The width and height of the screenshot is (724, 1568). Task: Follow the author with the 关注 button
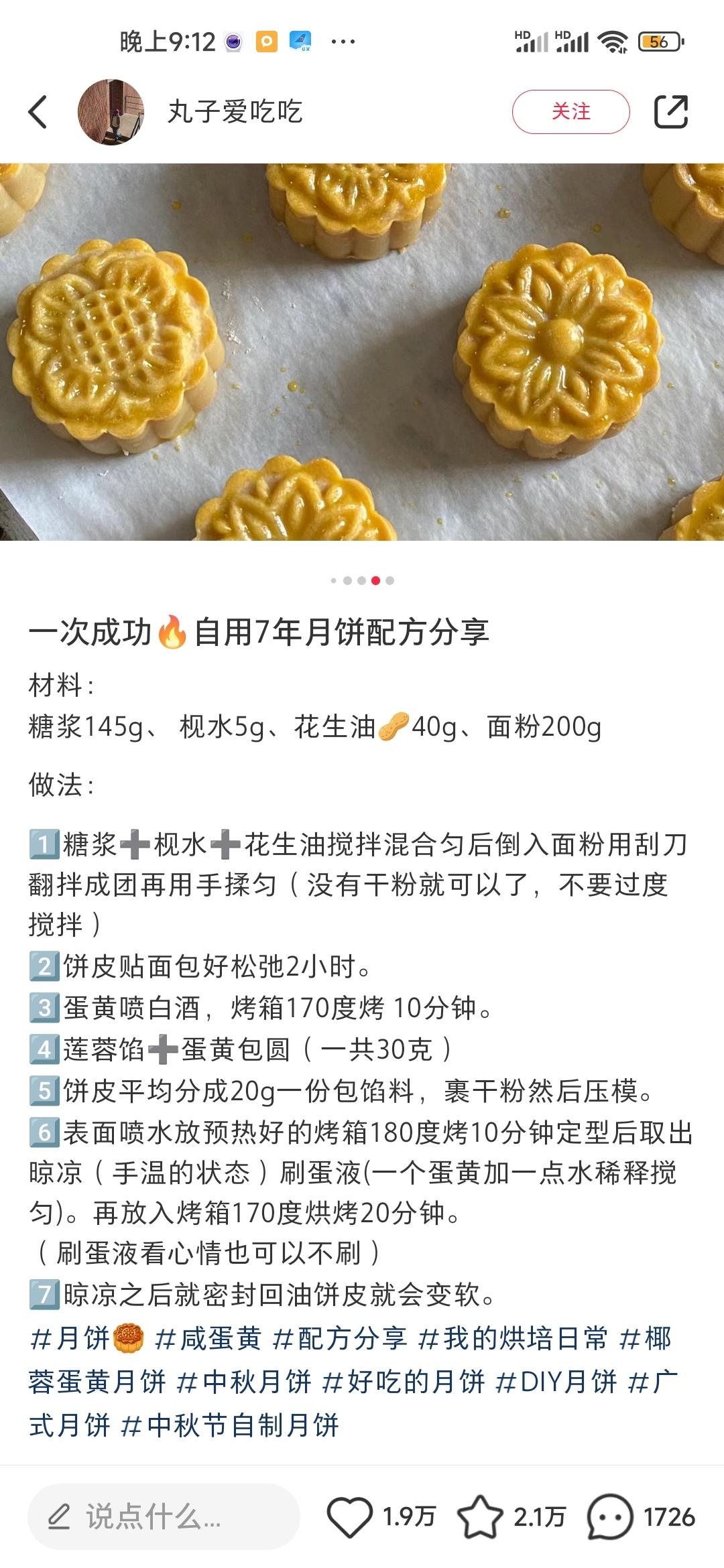point(570,112)
